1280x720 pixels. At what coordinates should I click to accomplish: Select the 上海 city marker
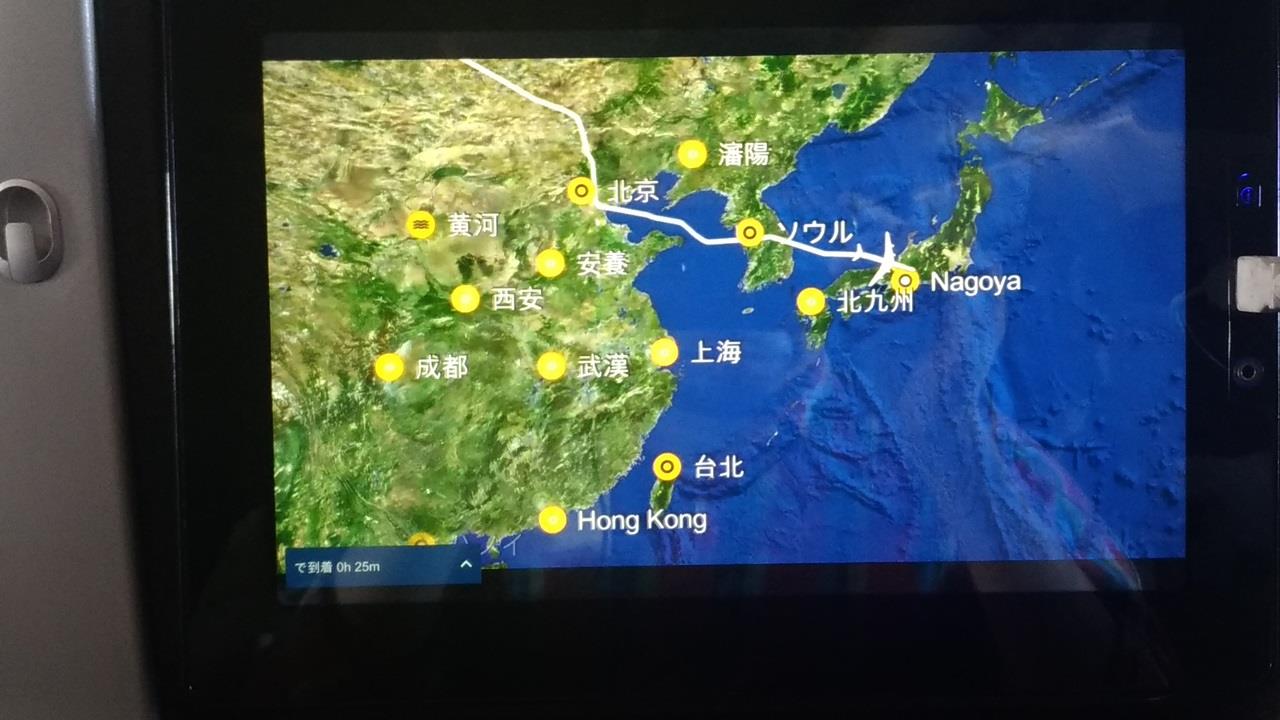pos(664,352)
